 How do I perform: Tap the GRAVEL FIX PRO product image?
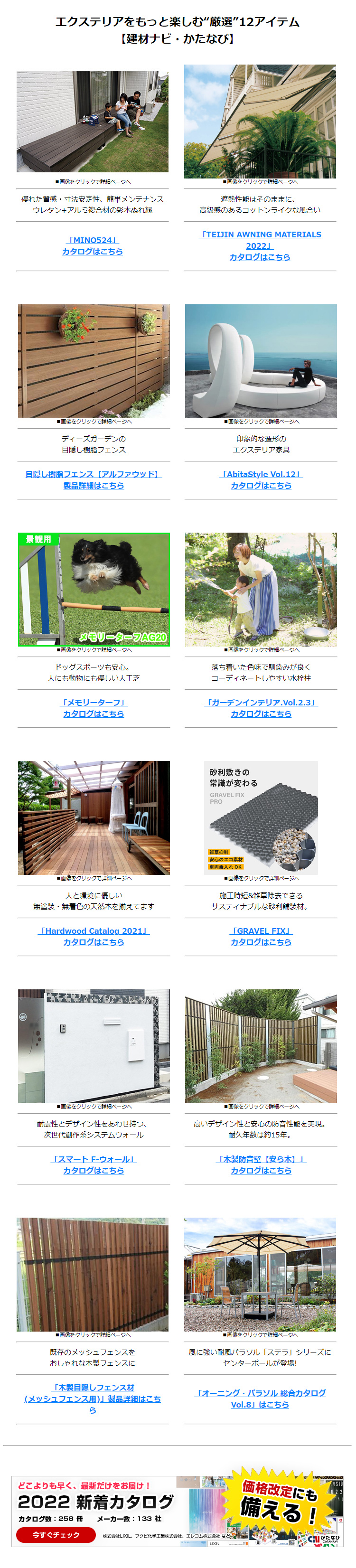click(261, 817)
